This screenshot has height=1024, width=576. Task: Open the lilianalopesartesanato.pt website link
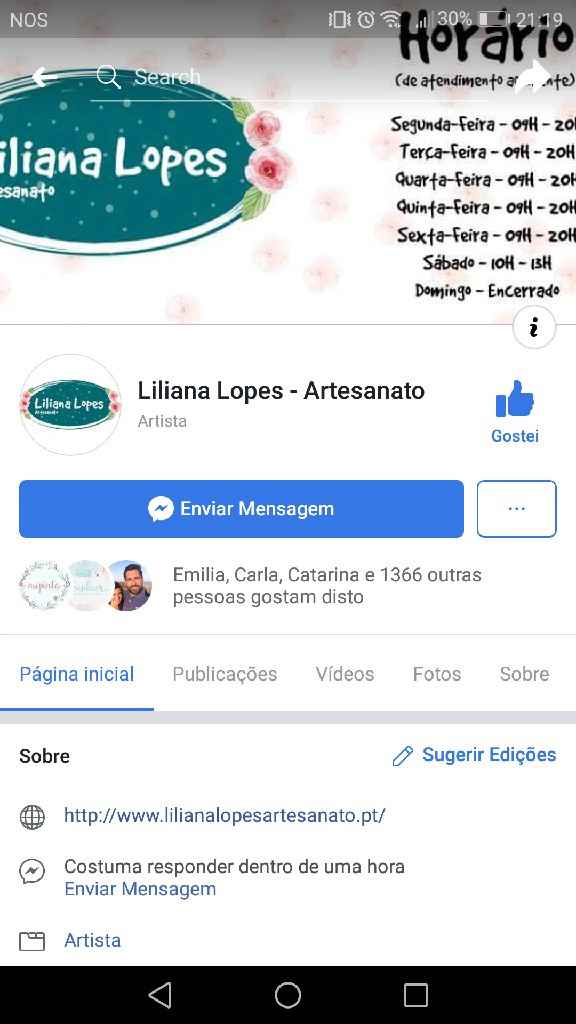click(225, 815)
